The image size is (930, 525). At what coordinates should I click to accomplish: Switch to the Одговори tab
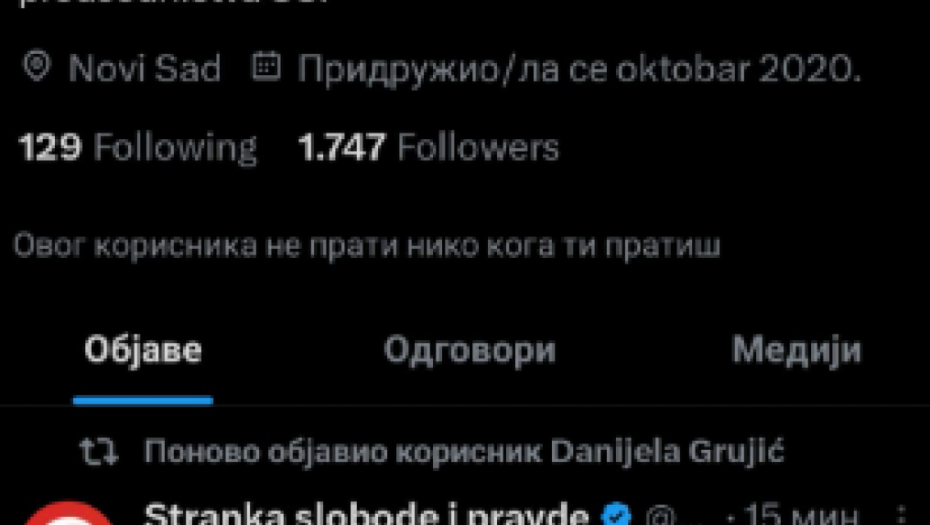(469, 351)
